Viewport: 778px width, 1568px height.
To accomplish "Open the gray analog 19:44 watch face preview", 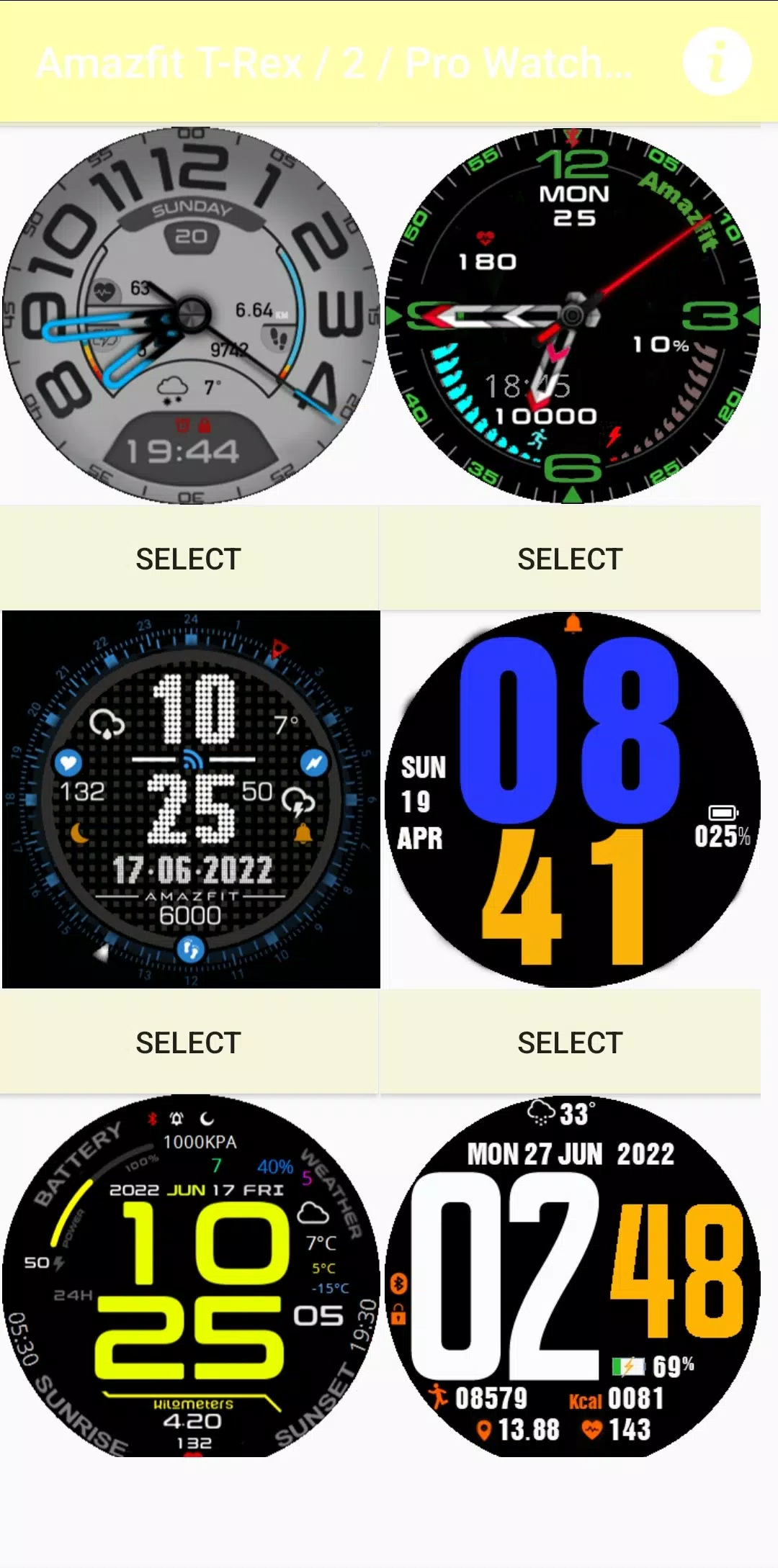I will (190, 315).
